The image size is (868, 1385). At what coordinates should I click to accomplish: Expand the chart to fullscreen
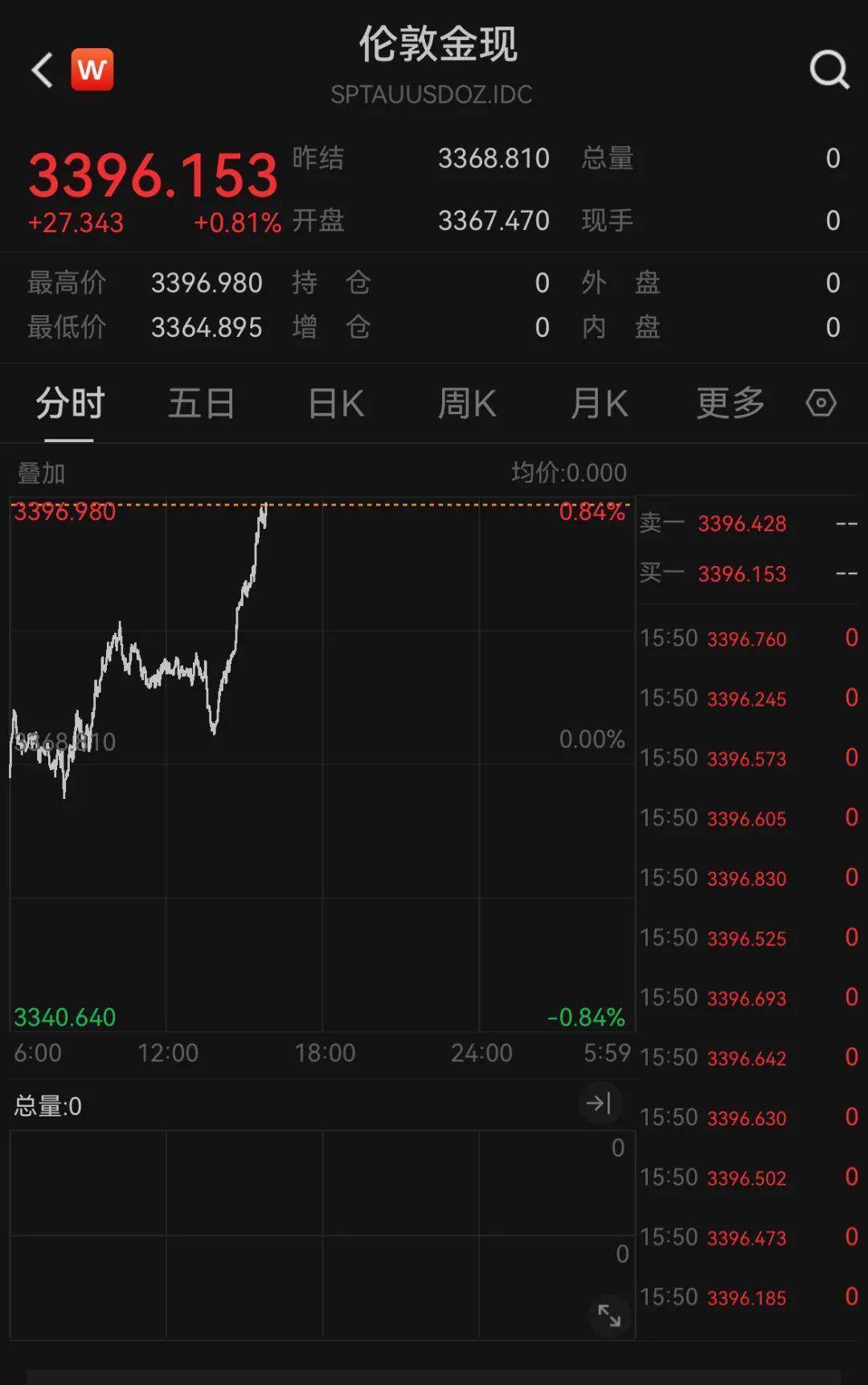609,1315
